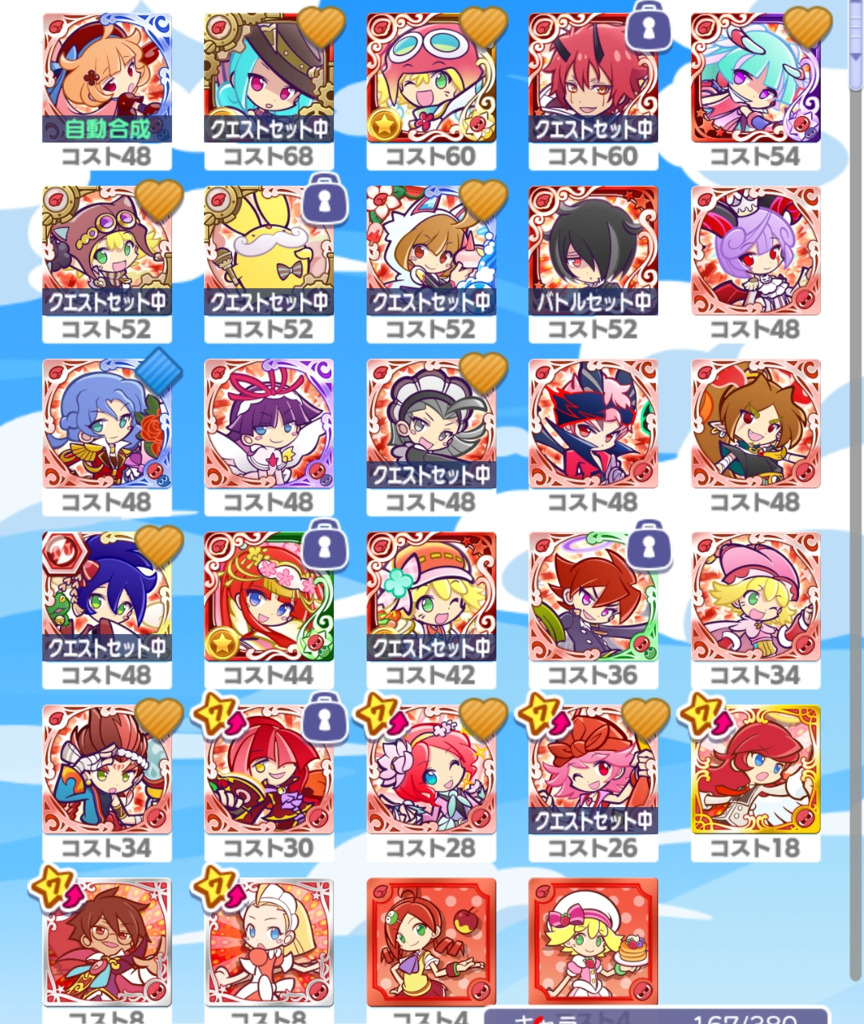
Task: Open the バトルセット中 black-haired character card
Action: pos(593,251)
